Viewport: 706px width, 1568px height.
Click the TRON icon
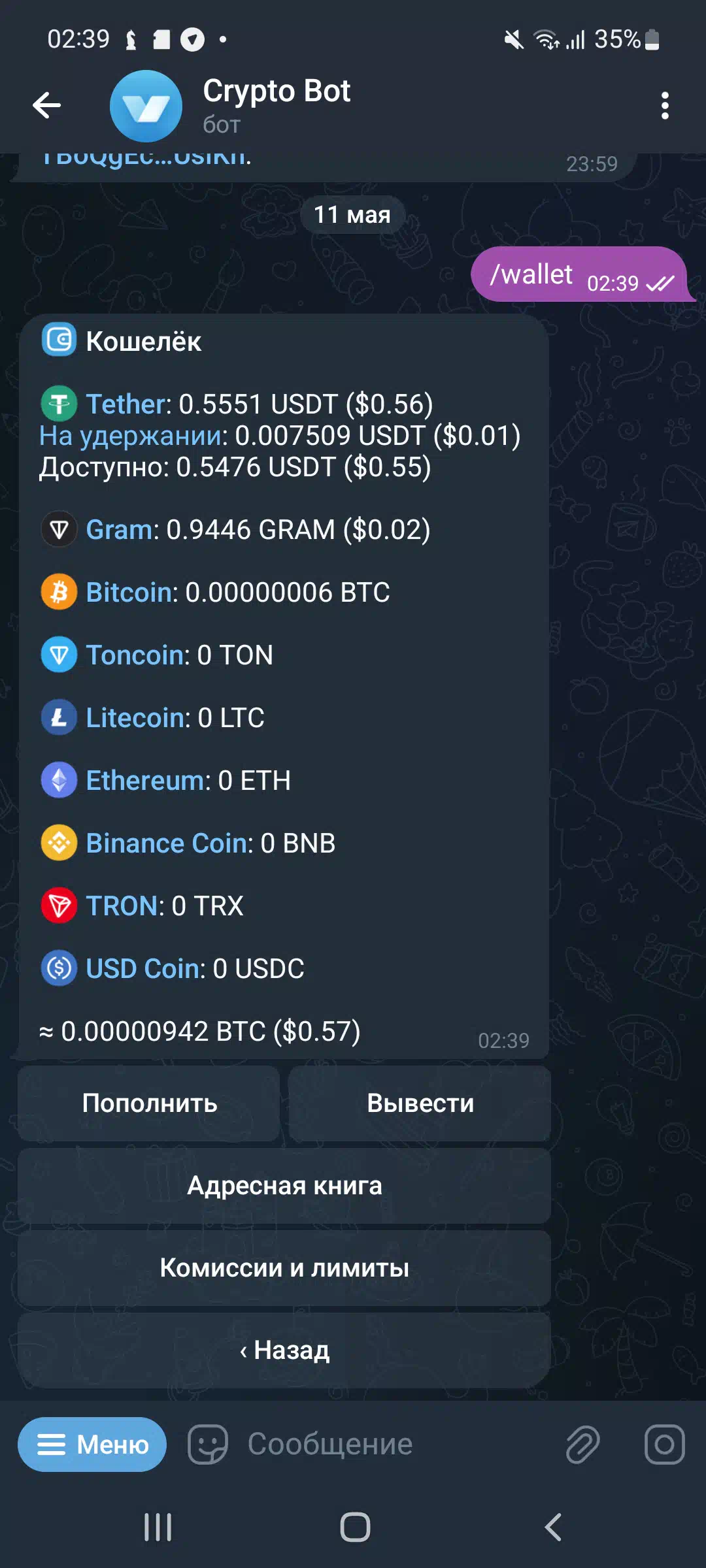(x=58, y=906)
